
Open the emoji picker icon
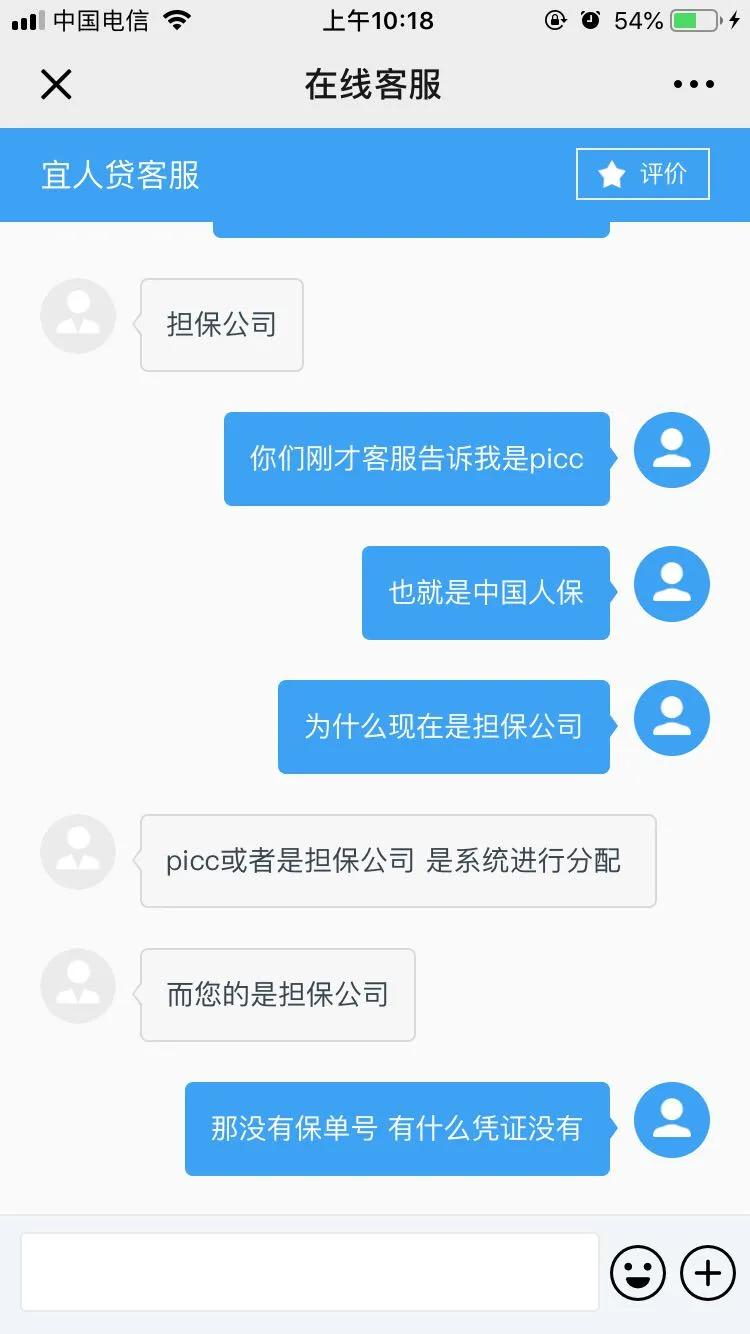click(x=638, y=1272)
